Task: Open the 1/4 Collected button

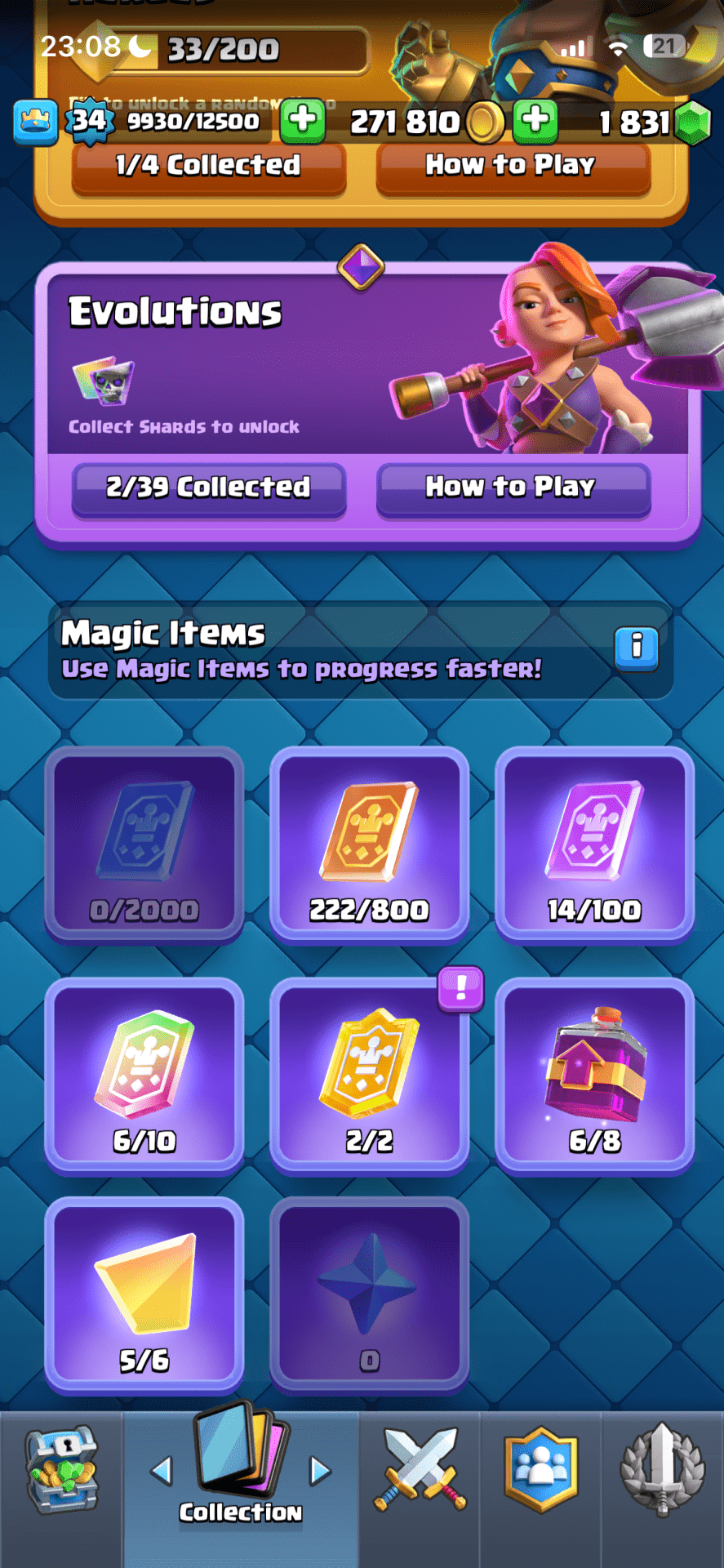Action: tap(208, 167)
